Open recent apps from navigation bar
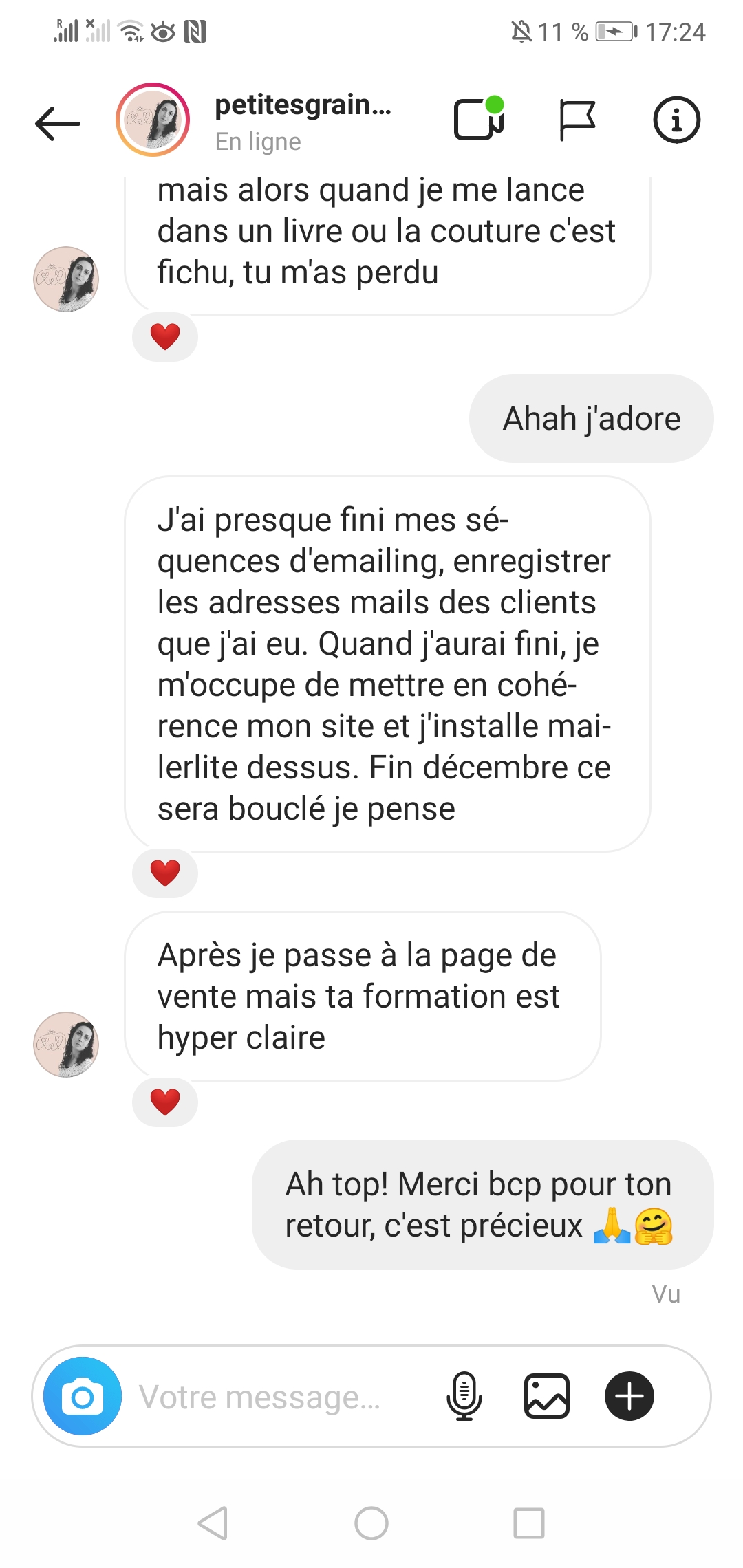 [x=529, y=1523]
